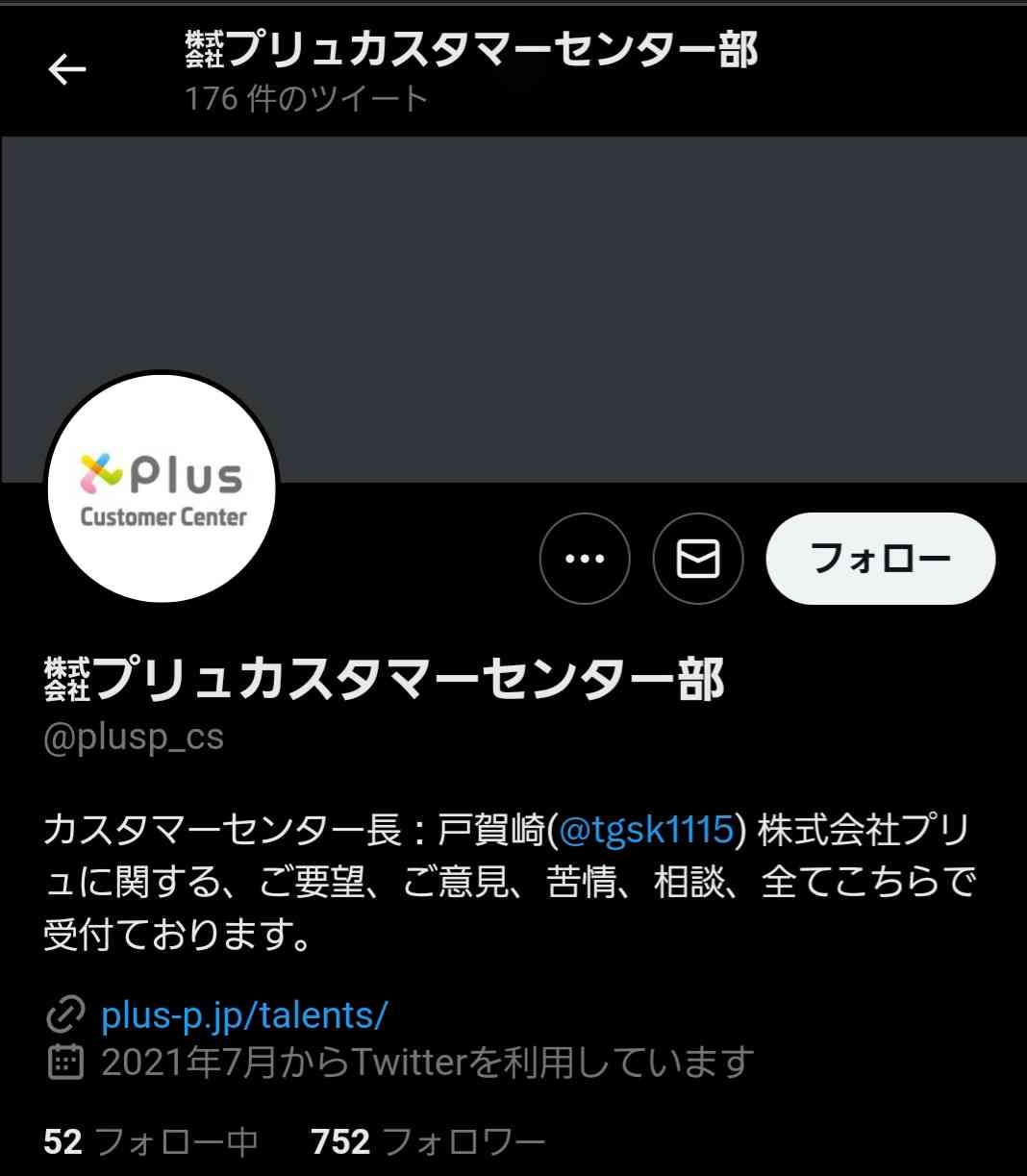
Task: View the 752 フォロワー followers list
Action: click(x=428, y=1141)
